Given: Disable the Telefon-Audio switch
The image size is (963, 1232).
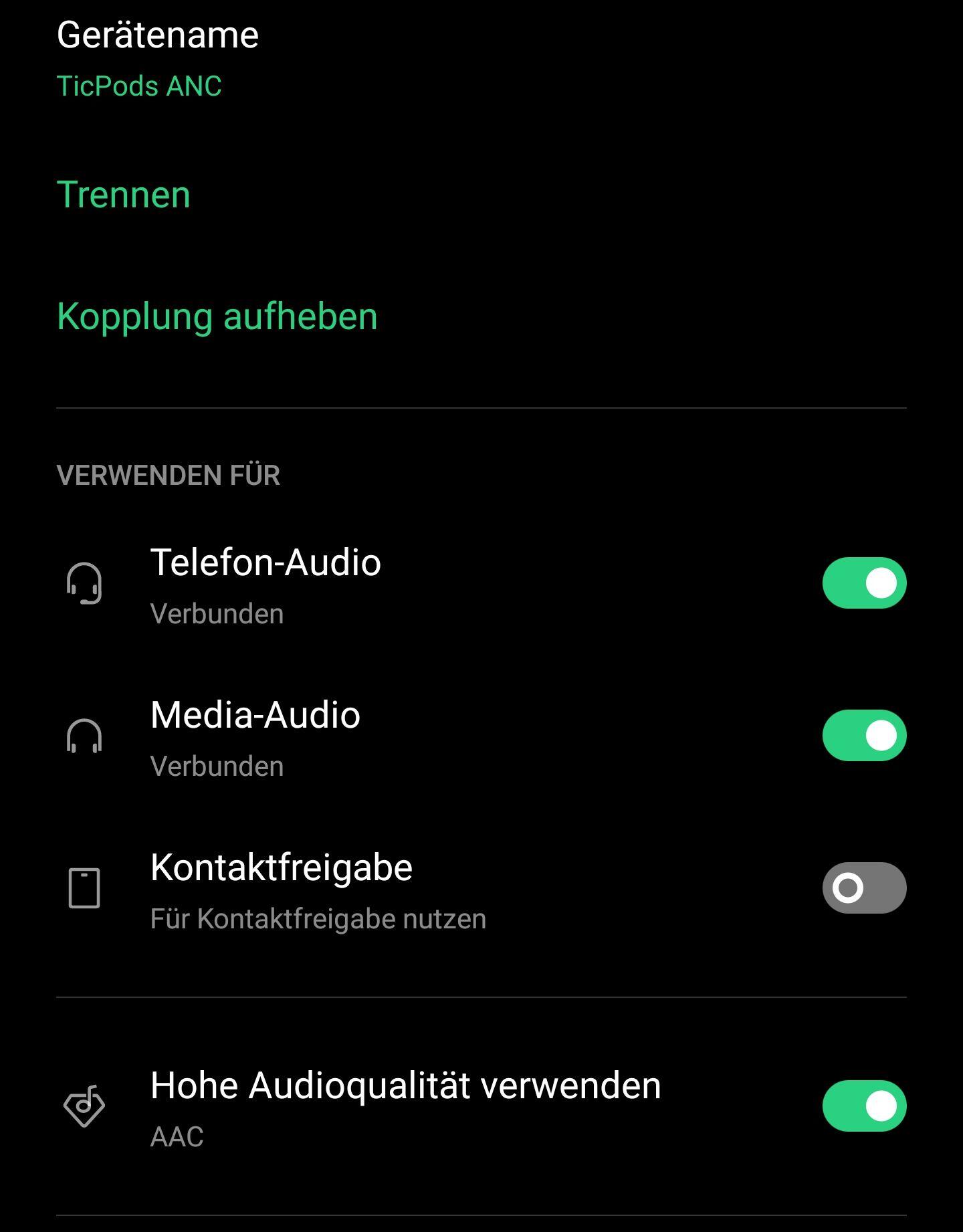Looking at the screenshot, I should pyautogui.click(x=864, y=583).
